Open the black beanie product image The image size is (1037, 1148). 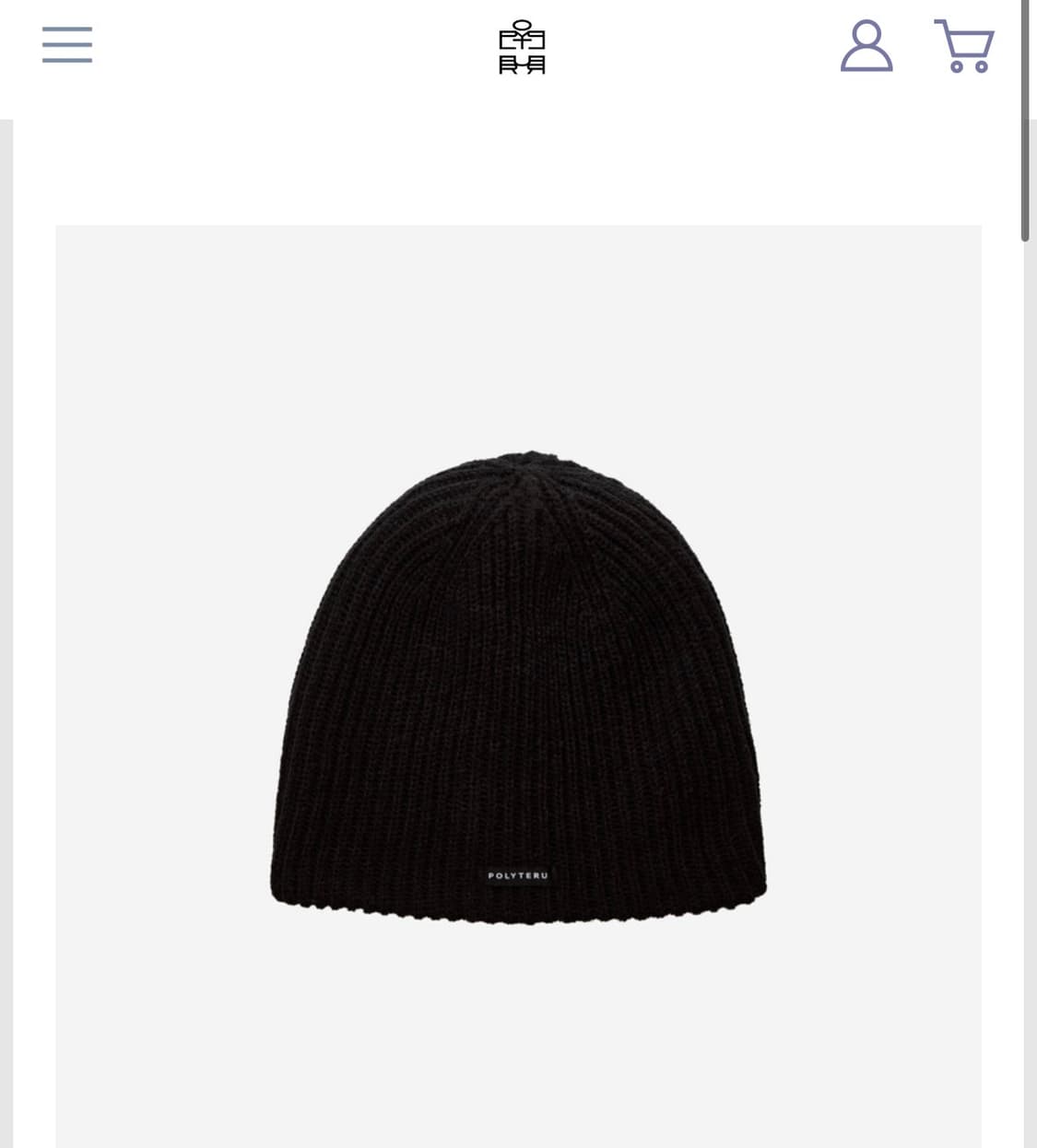[x=518, y=686]
